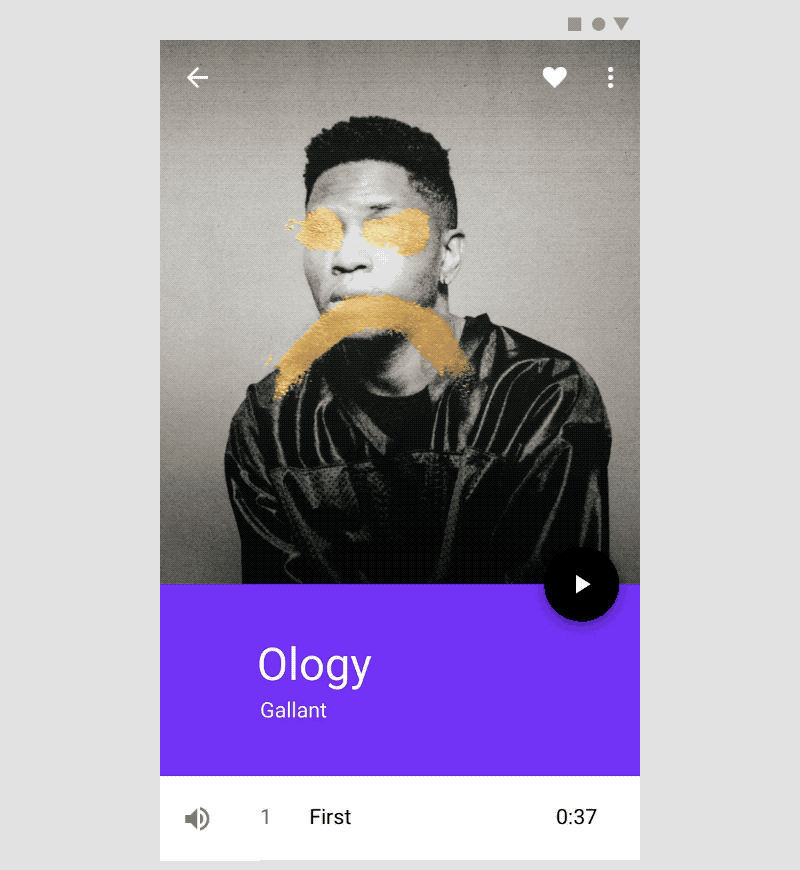Favorite the Ology album with the heart
Image resolution: width=800 pixels, height=870 pixels.
click(555, 77)
